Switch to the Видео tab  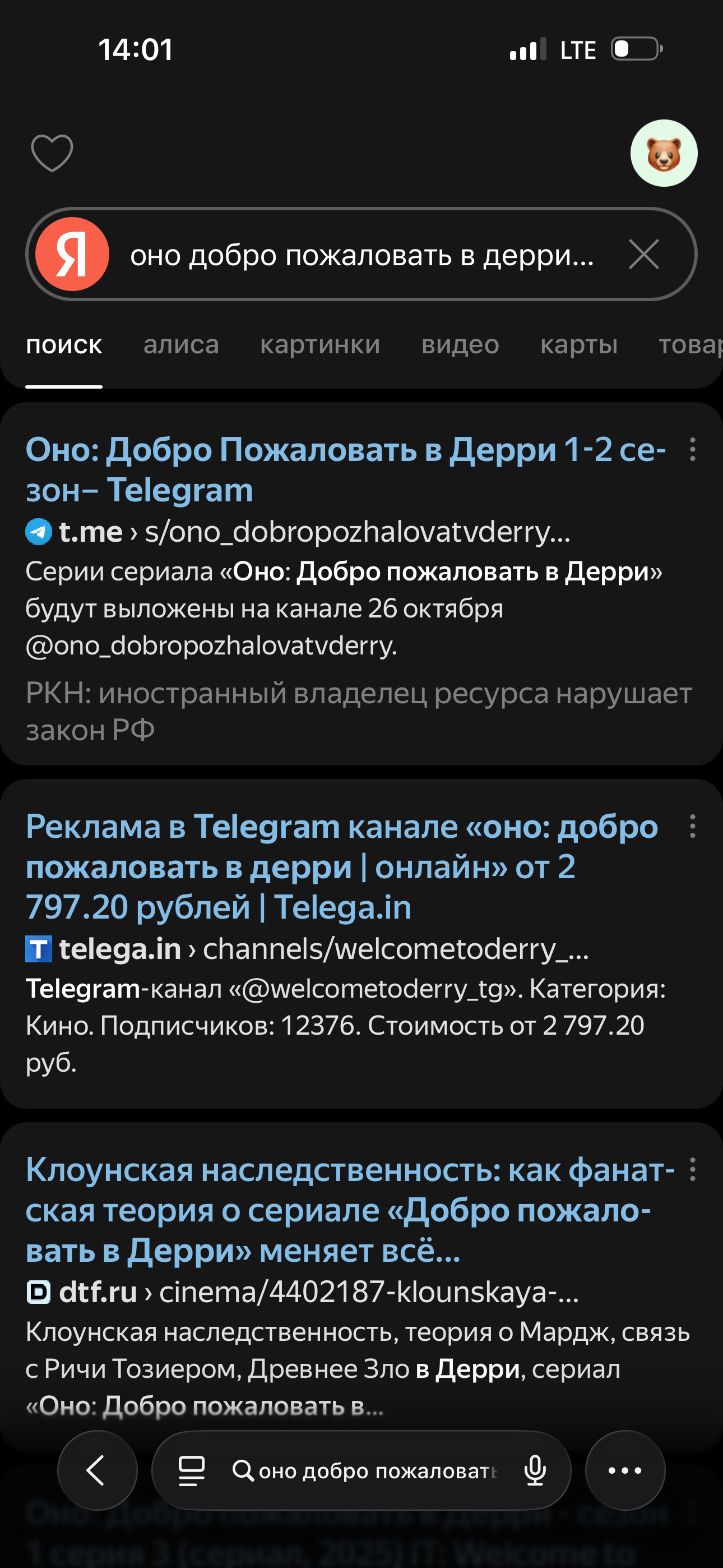460,345
